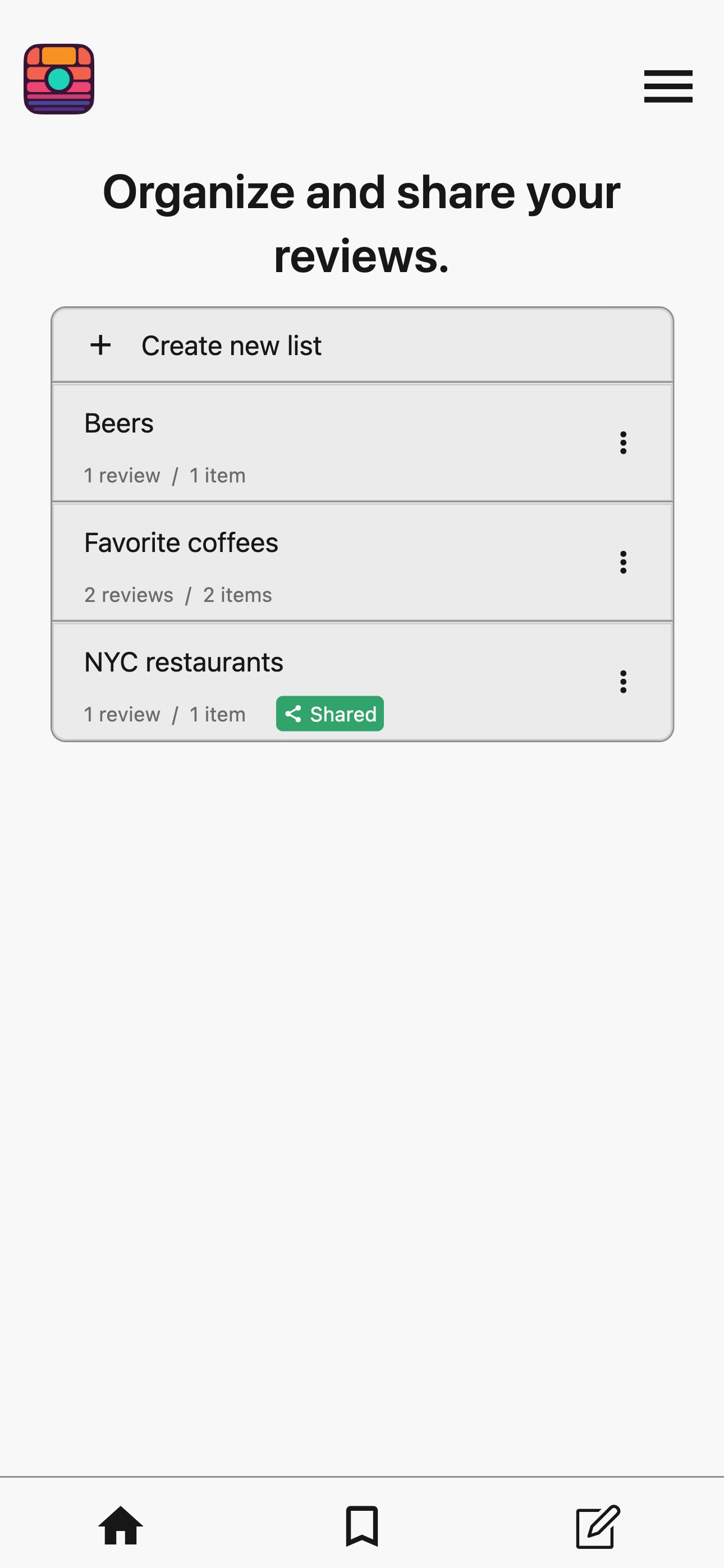The width and height of the screenshot is (724, 1568).
Task: Open the hamburger navigation menu
Action: coord(668,86)
